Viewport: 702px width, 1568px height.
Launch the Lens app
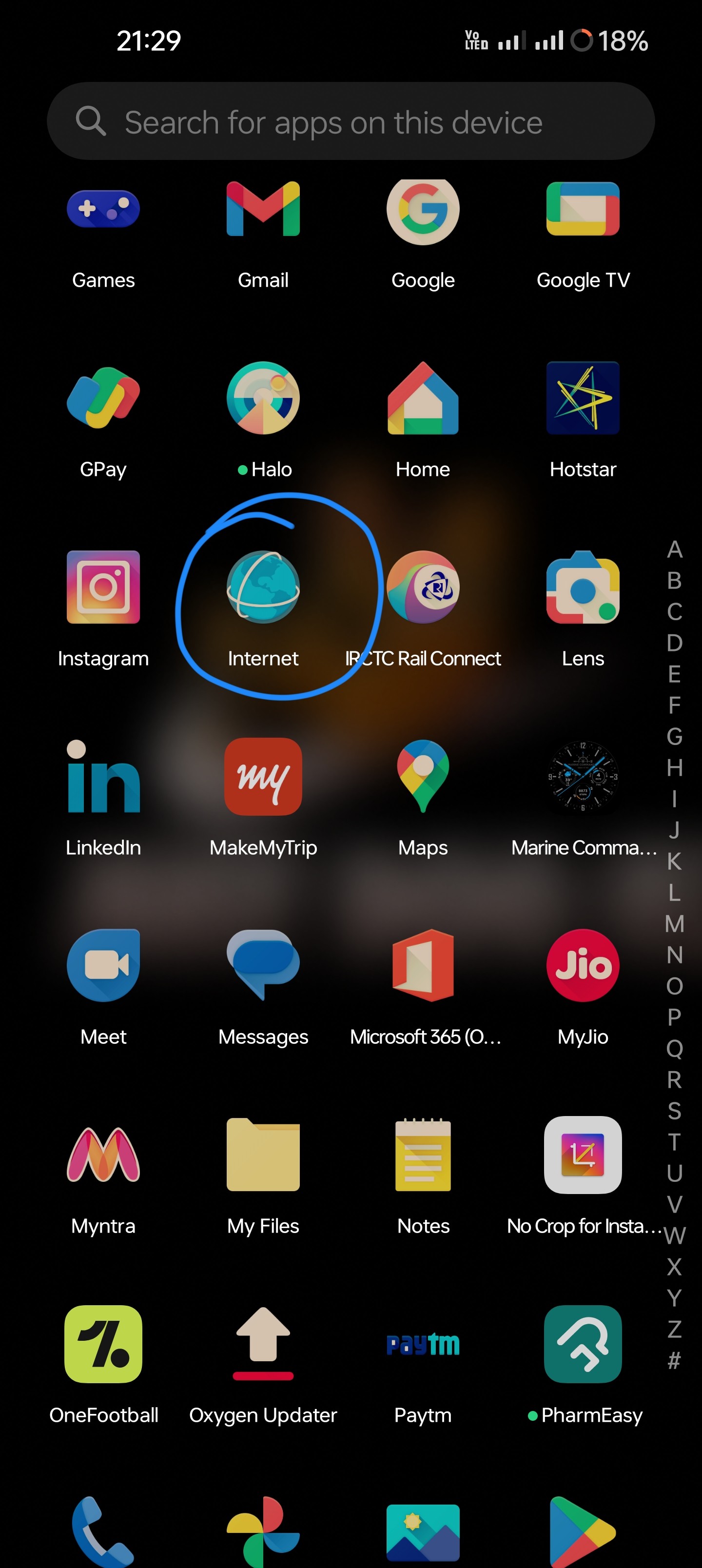coord(583,588)
